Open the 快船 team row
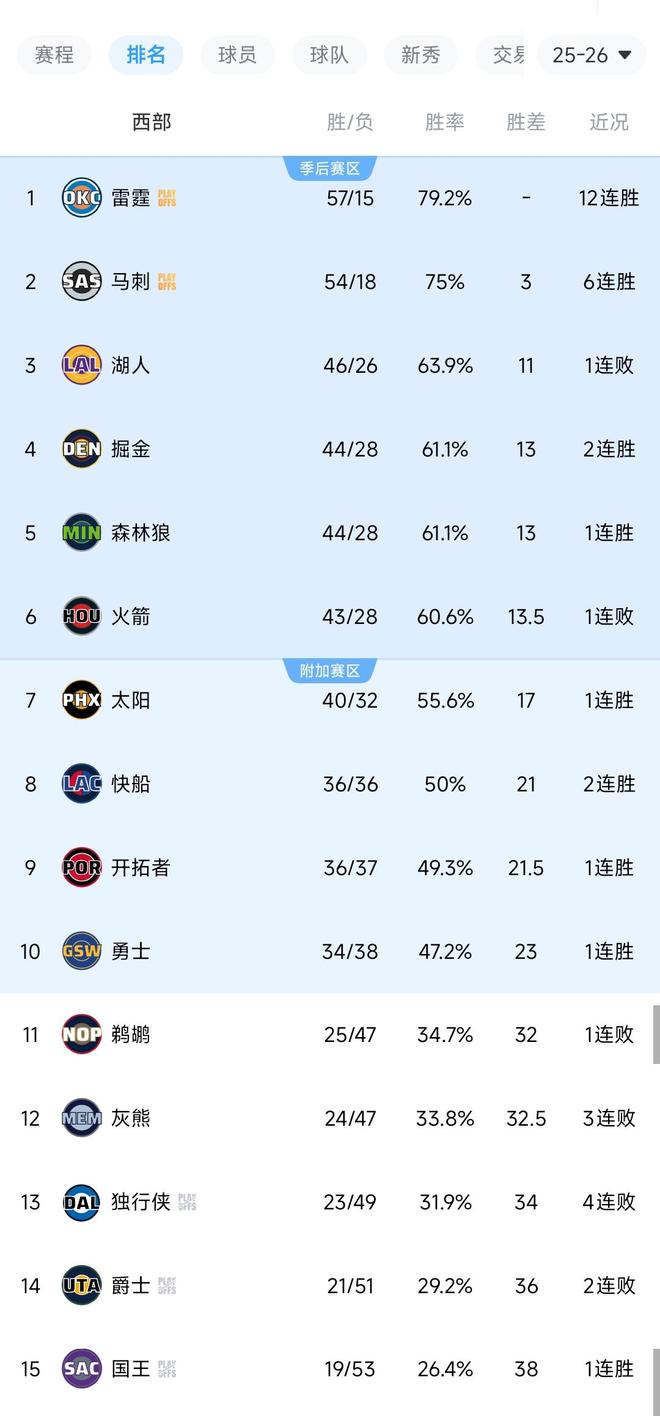The image size is (660, 1416). tap(130, 784)
